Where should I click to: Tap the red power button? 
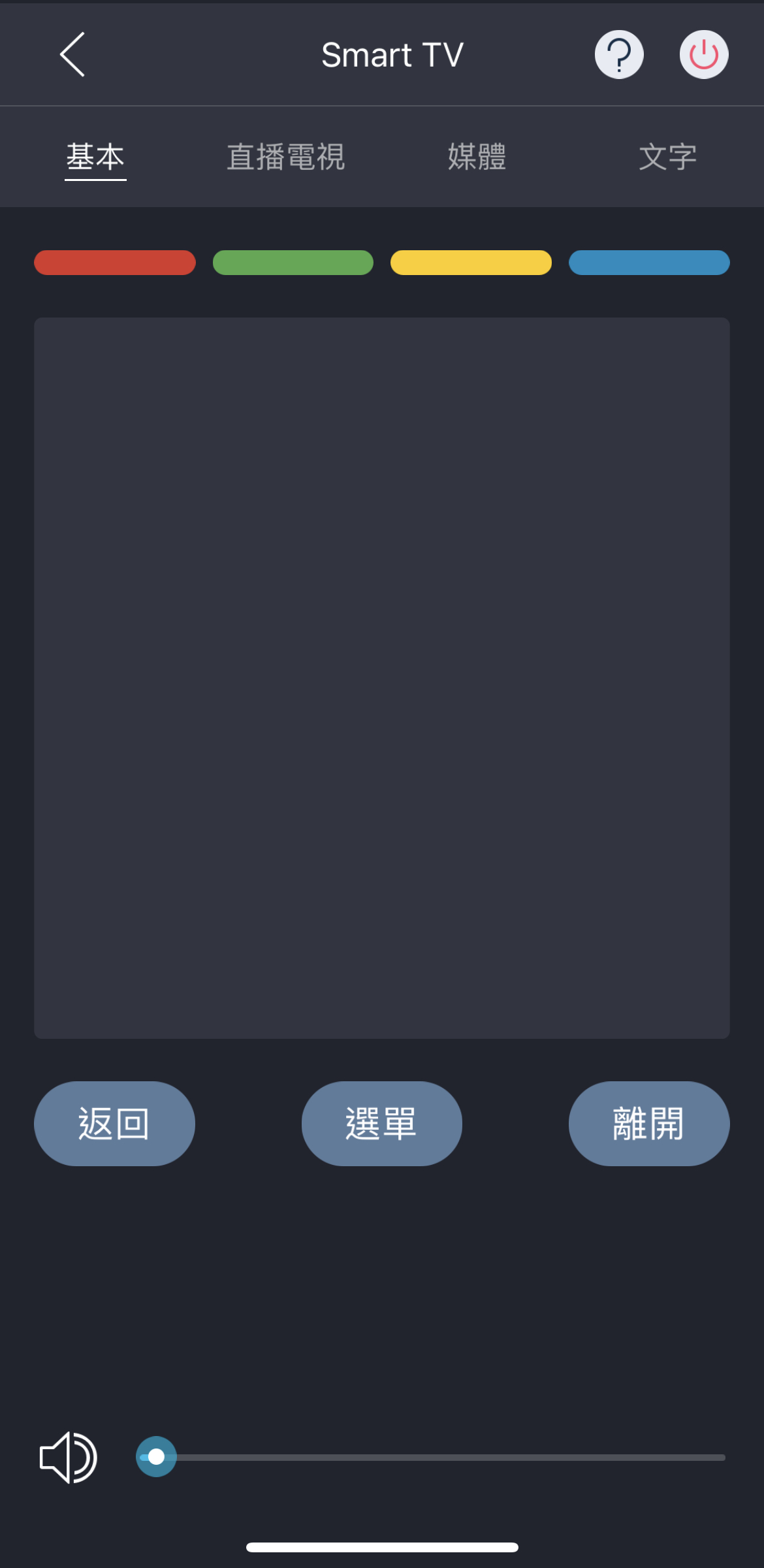pos(703,55)
